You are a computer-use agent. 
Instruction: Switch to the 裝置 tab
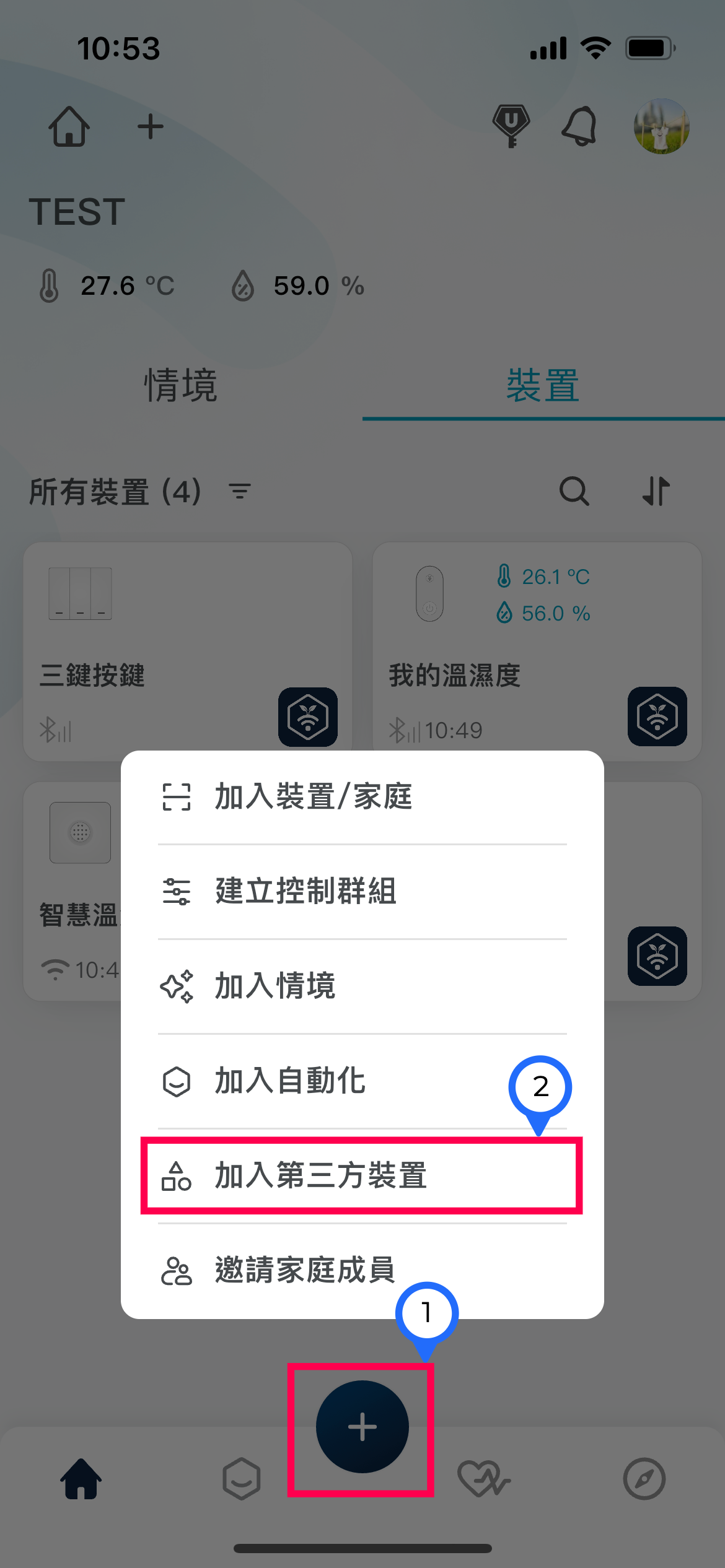[x=543, y=385]
